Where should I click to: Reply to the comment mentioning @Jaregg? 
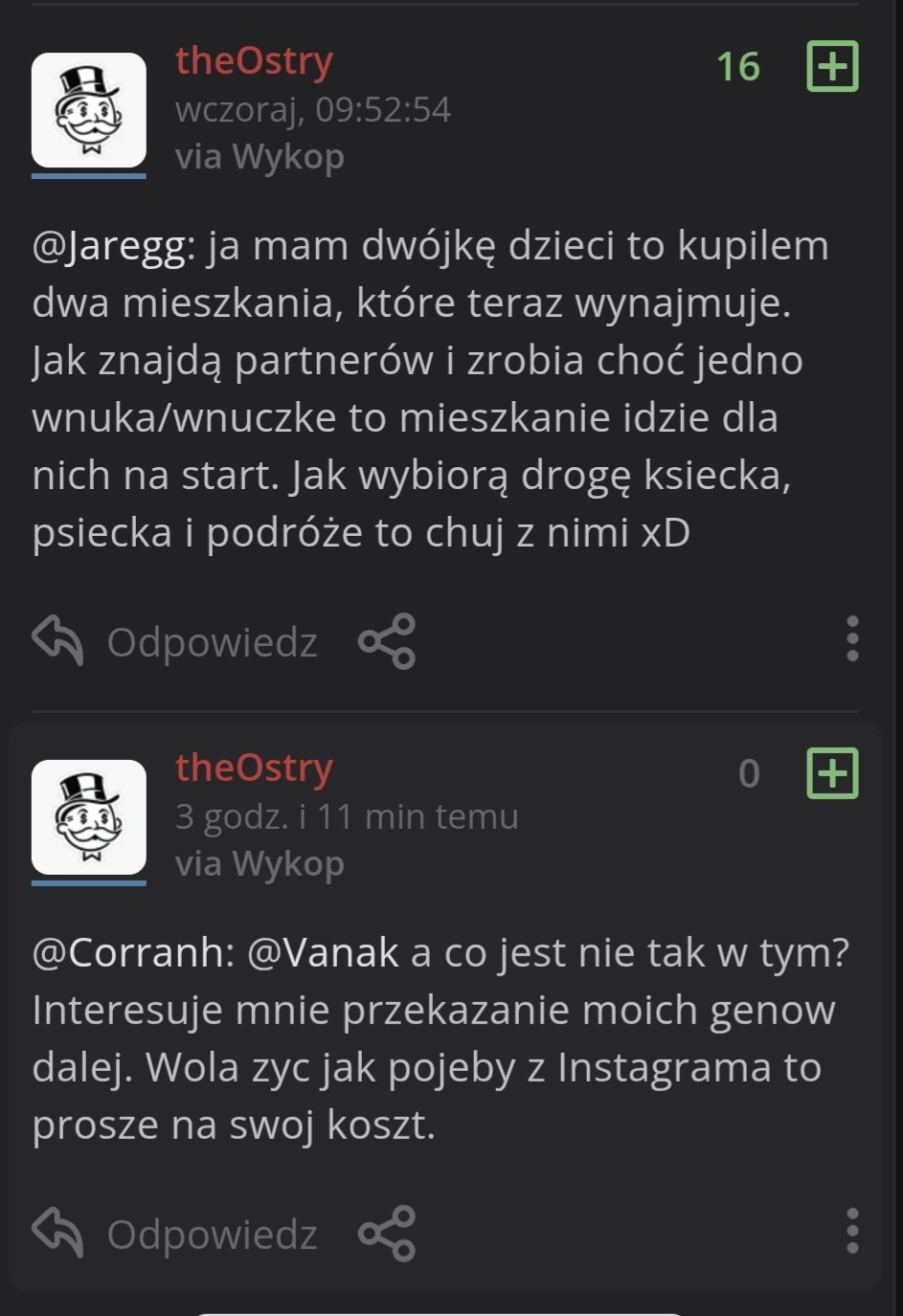pyautogui.click(x=176, y=641)
